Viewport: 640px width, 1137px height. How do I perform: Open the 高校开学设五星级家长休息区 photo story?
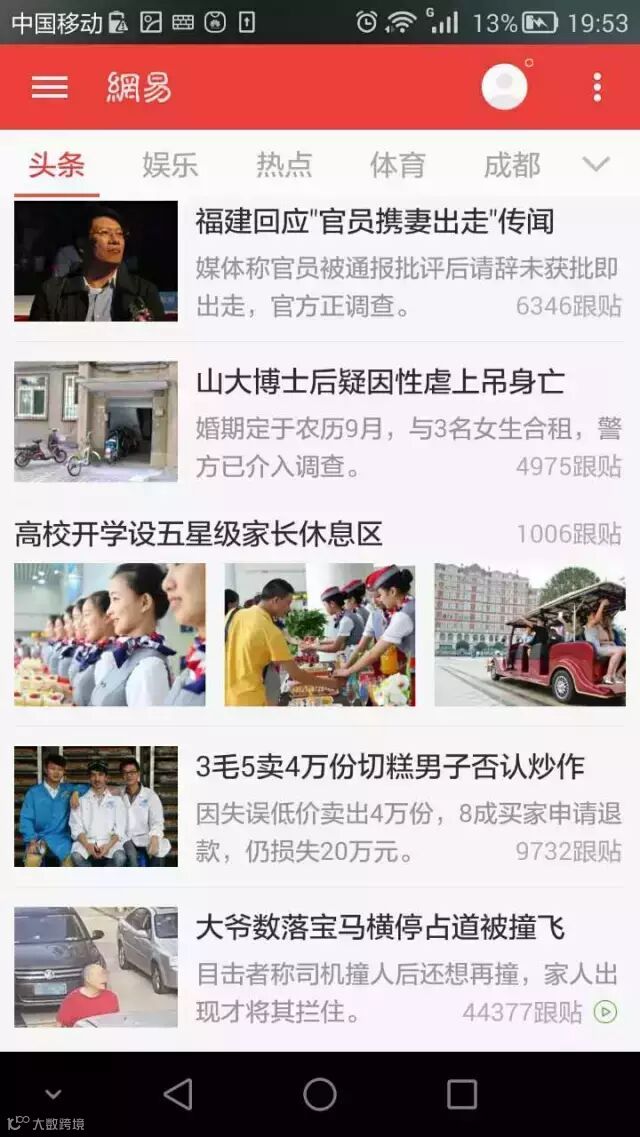tap(199, 534)
